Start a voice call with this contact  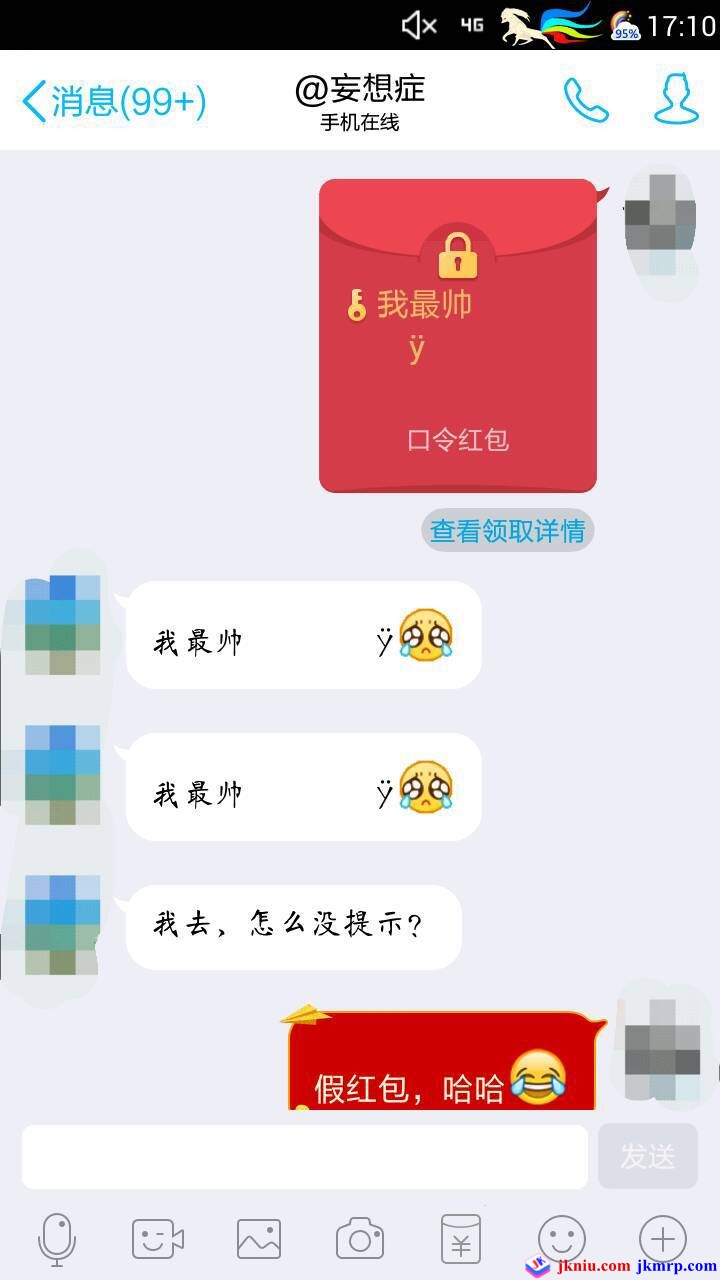click(x=586, y=101)
